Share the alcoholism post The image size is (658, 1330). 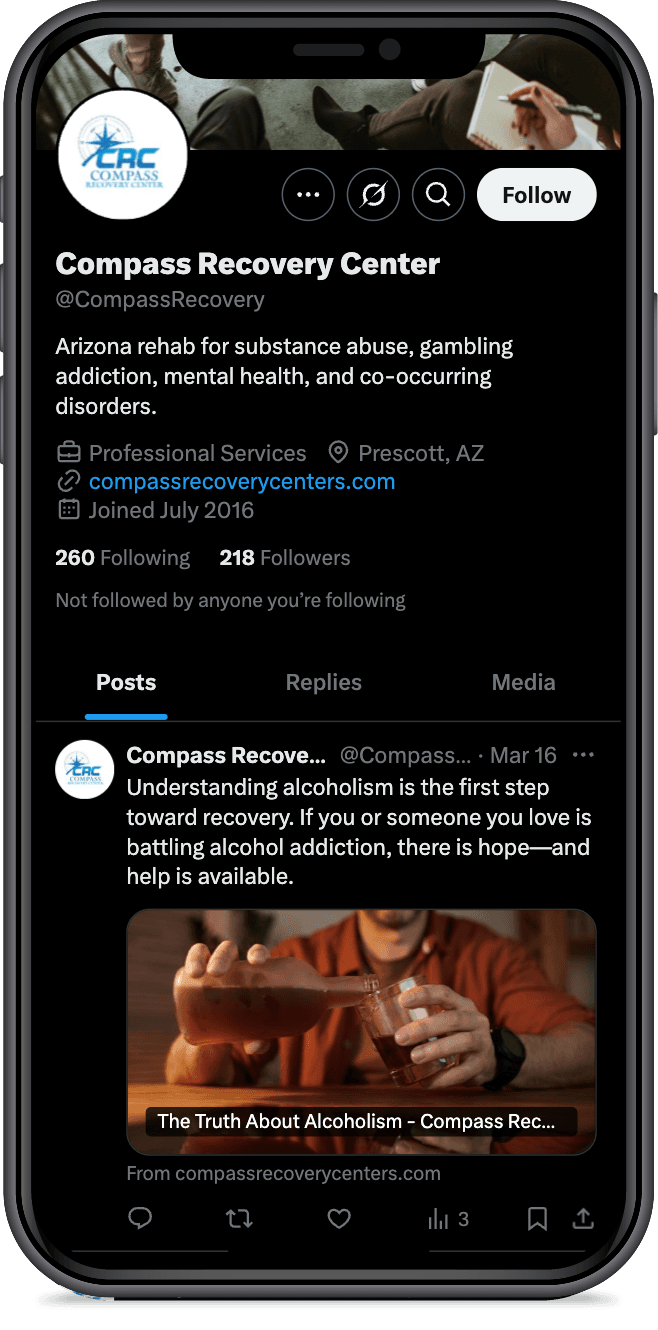(583, 1218)
